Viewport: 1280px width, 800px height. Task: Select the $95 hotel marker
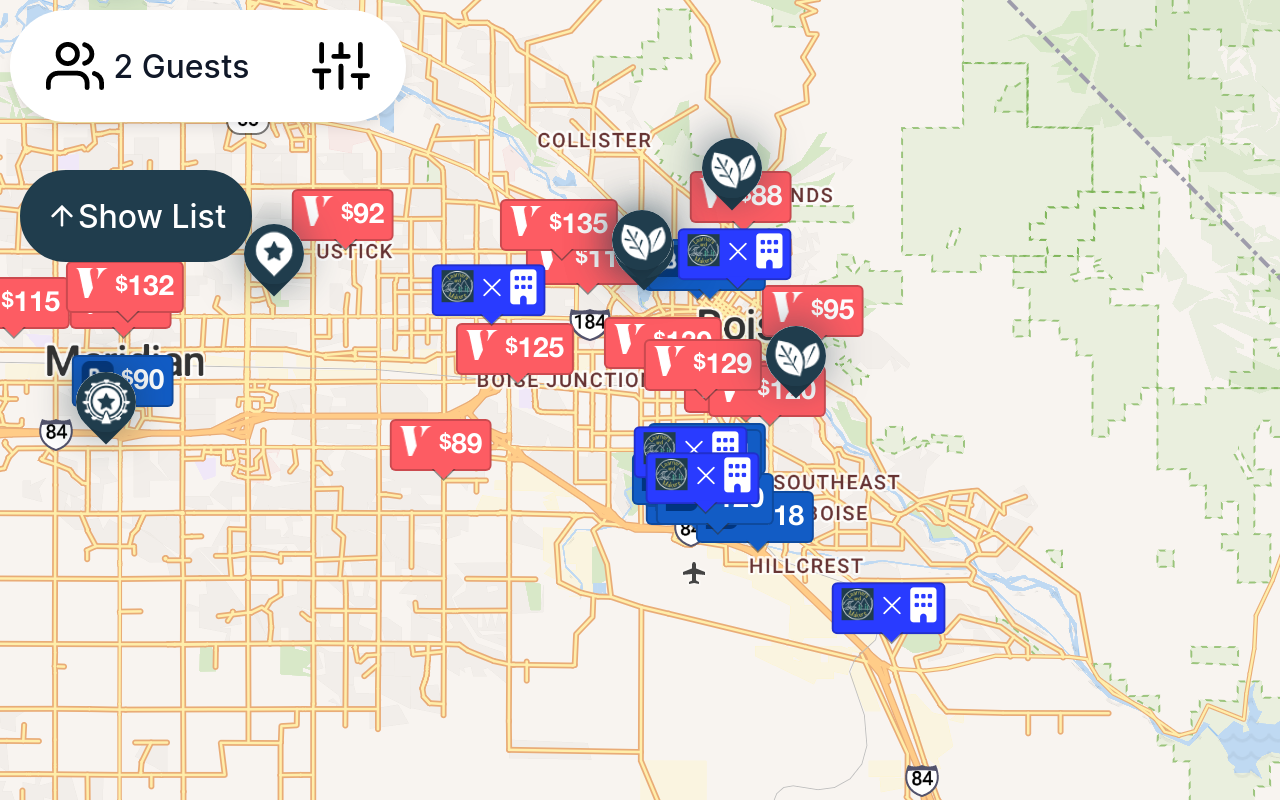pyautogui.click(x=813, y=309)
